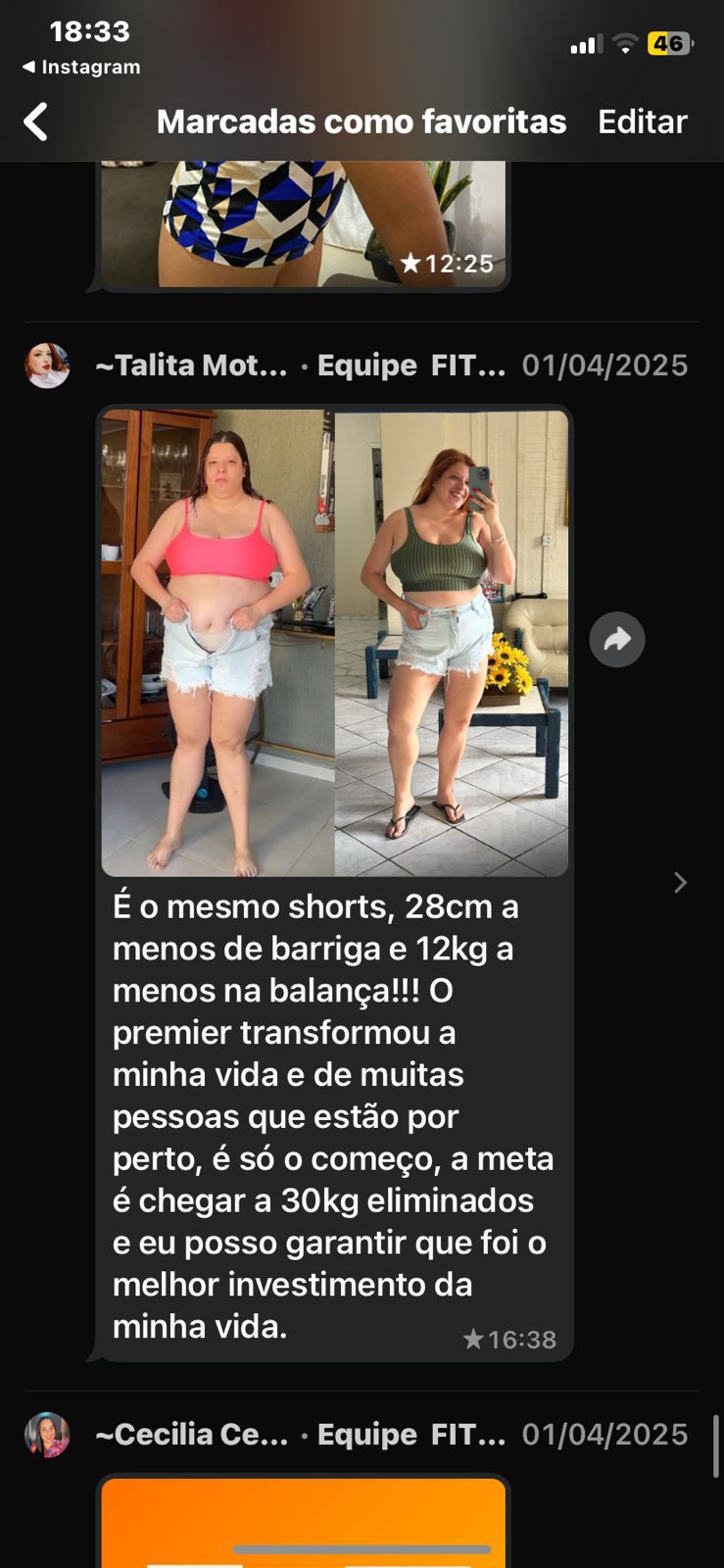724x1568 pixels.
Task: Forward Talita's before-and-after photo message
Action: point(617,640)
